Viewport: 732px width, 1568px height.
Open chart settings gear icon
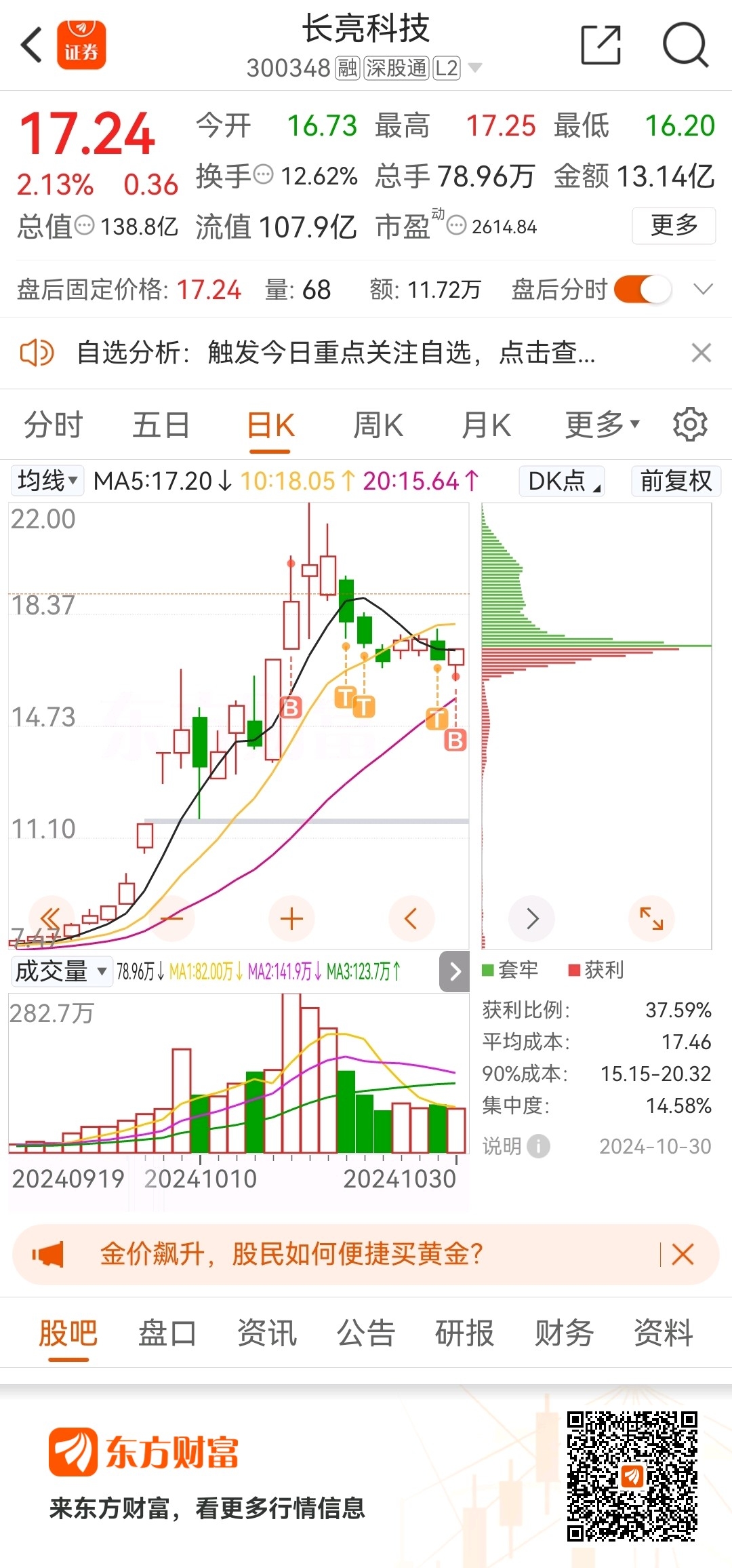(x=690, y=425)
